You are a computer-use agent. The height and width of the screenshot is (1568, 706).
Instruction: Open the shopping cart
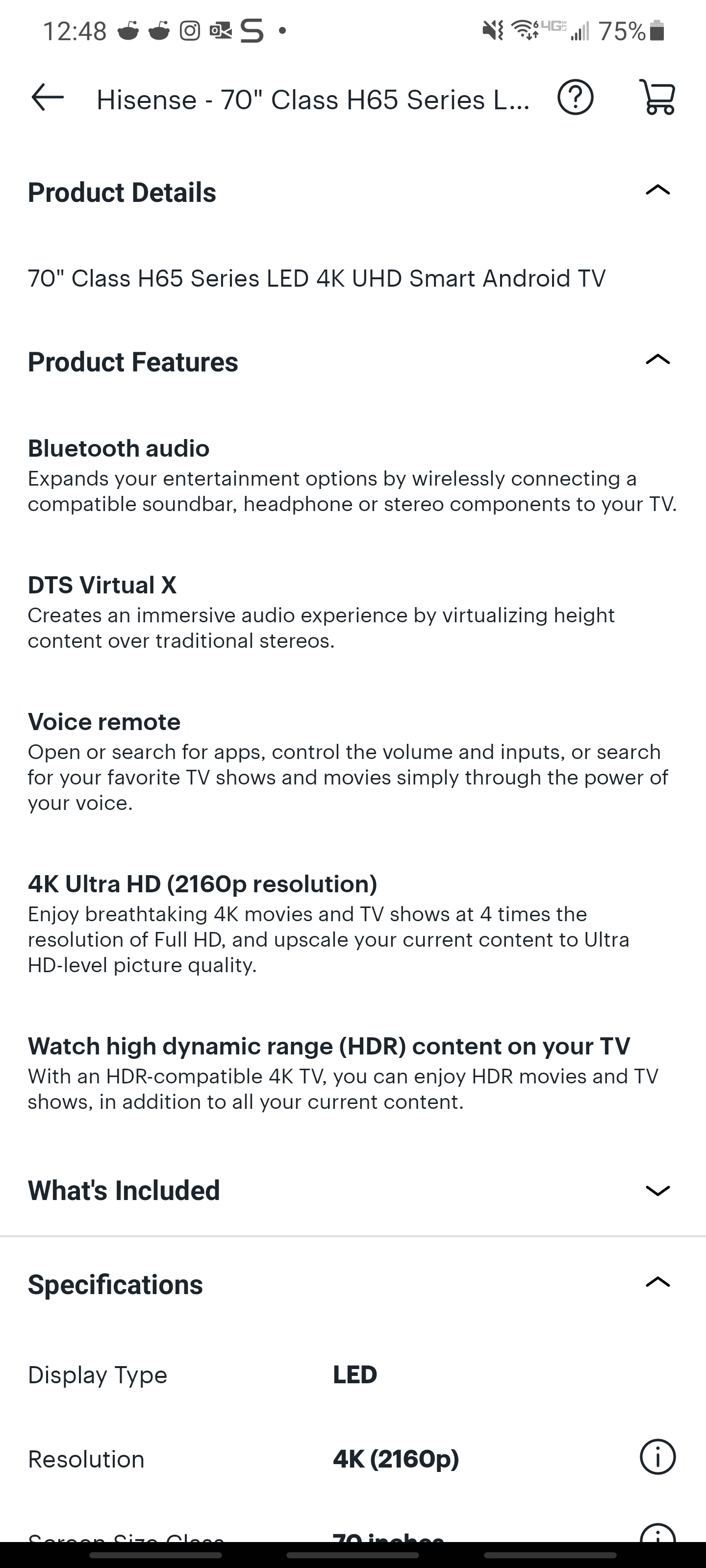click(658, 97)
